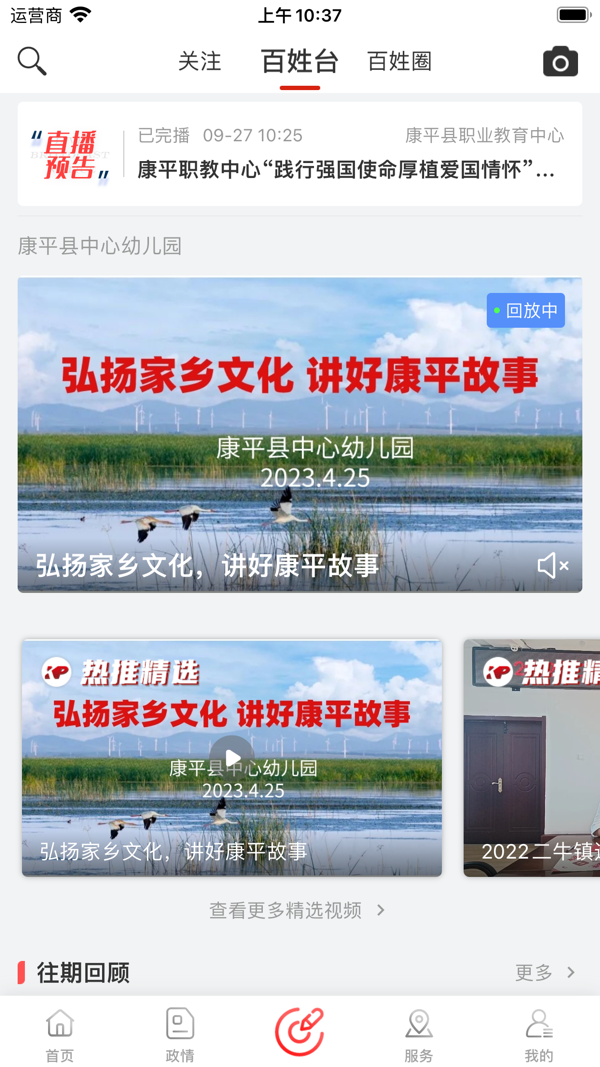Open the 政情 tab
The height and width of the screenshot is (1067, 600).
click(180, 1034)
